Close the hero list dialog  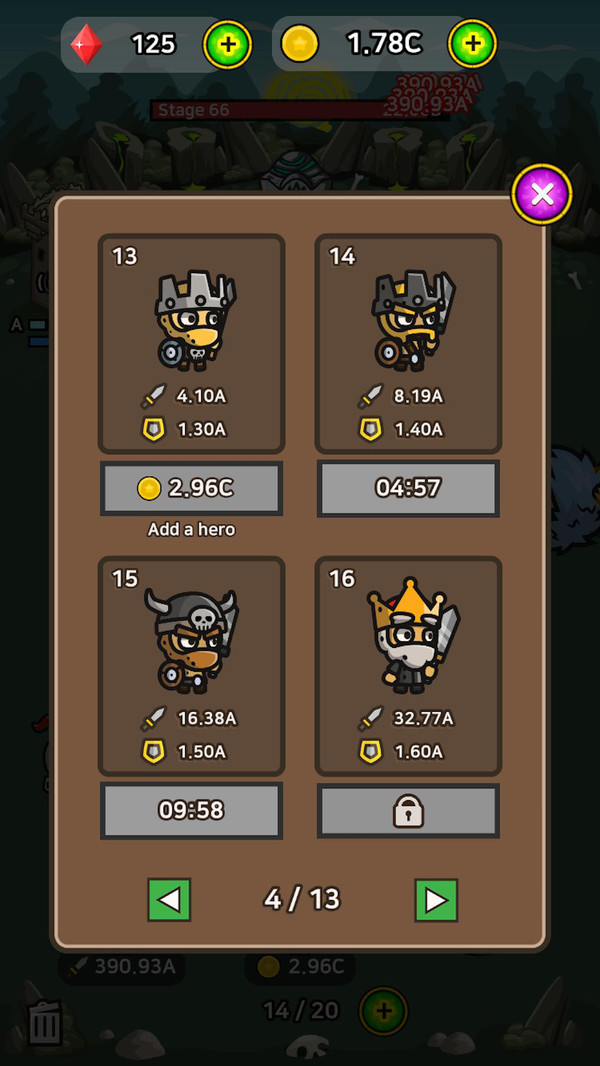click(x=542, y=194)
